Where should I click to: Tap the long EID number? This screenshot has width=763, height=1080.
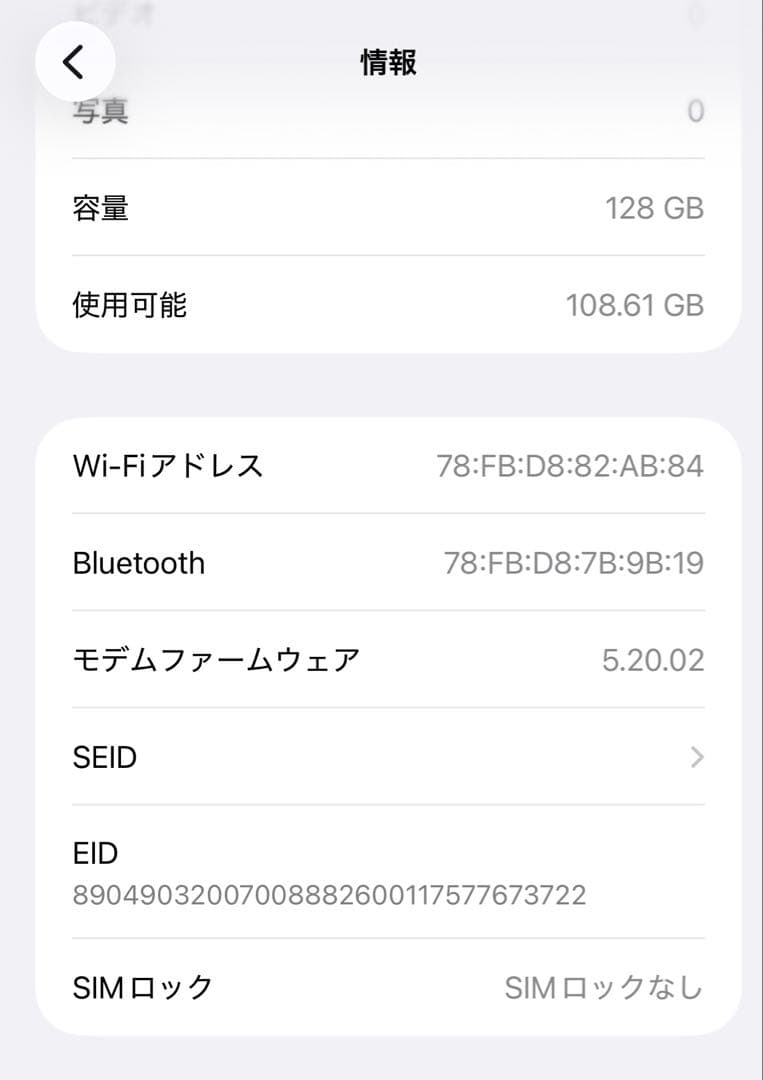[330, 897]
